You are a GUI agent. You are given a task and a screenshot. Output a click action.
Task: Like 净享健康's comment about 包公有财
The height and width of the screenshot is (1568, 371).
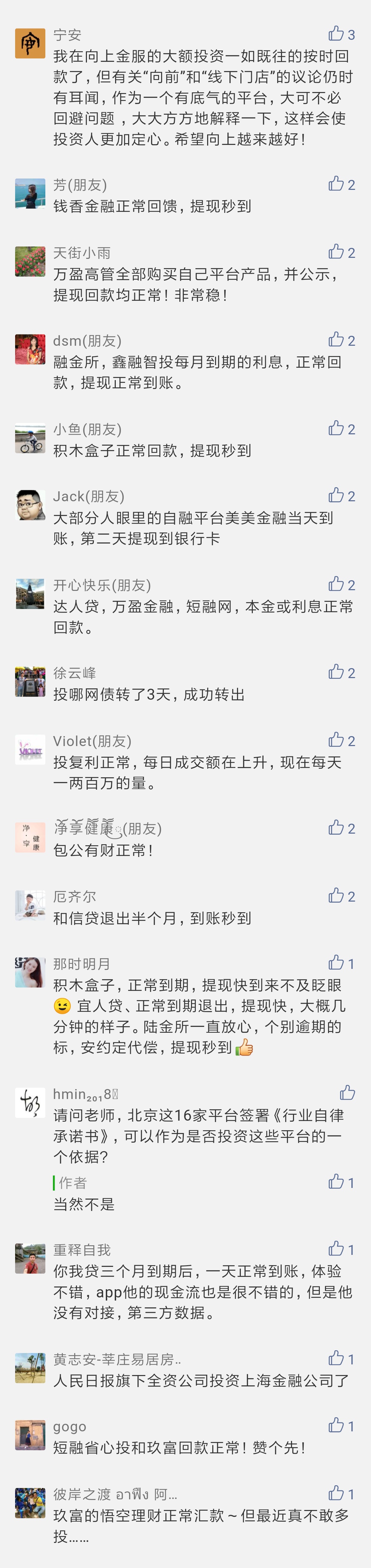coord(336,828)
